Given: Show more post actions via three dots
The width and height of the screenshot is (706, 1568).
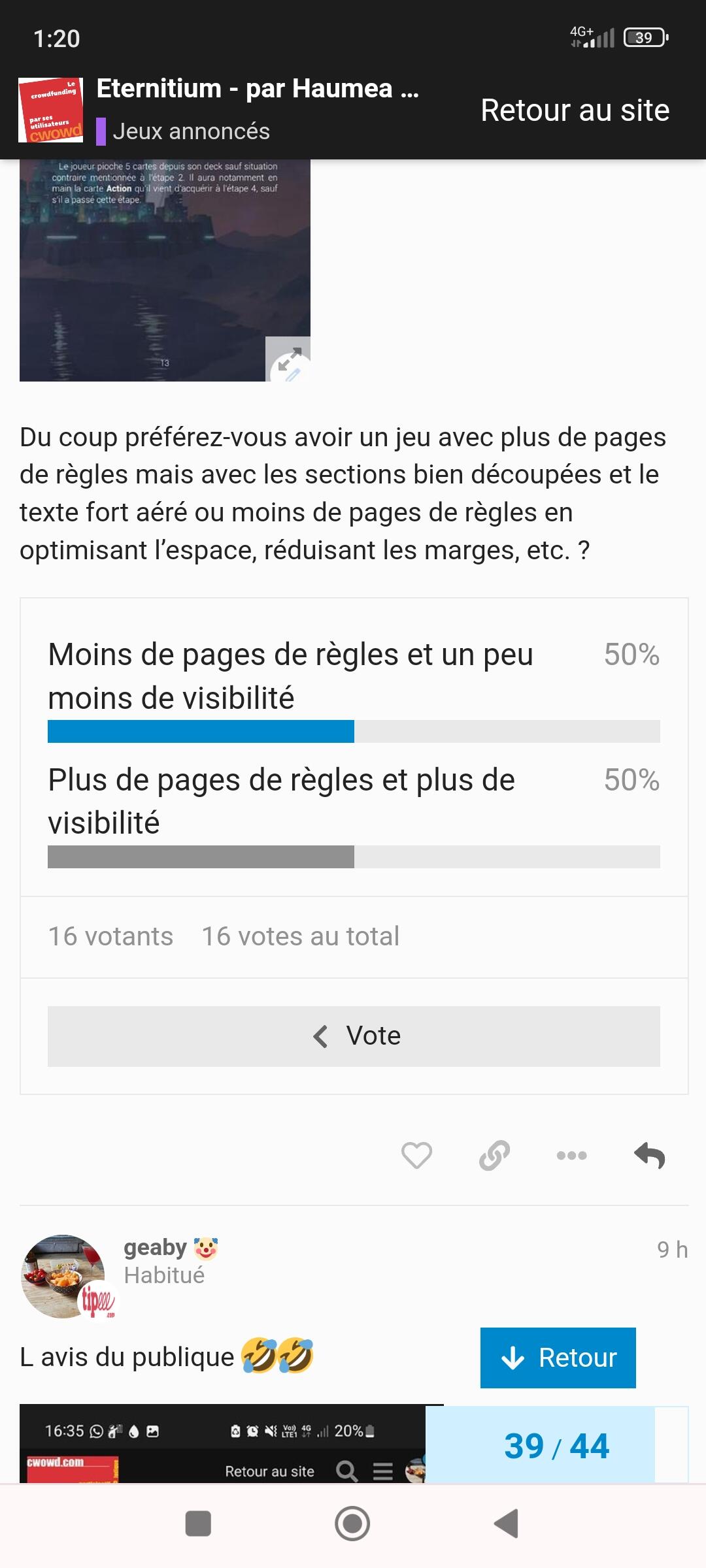Looking at the screenshot, I should point(571,1155).
